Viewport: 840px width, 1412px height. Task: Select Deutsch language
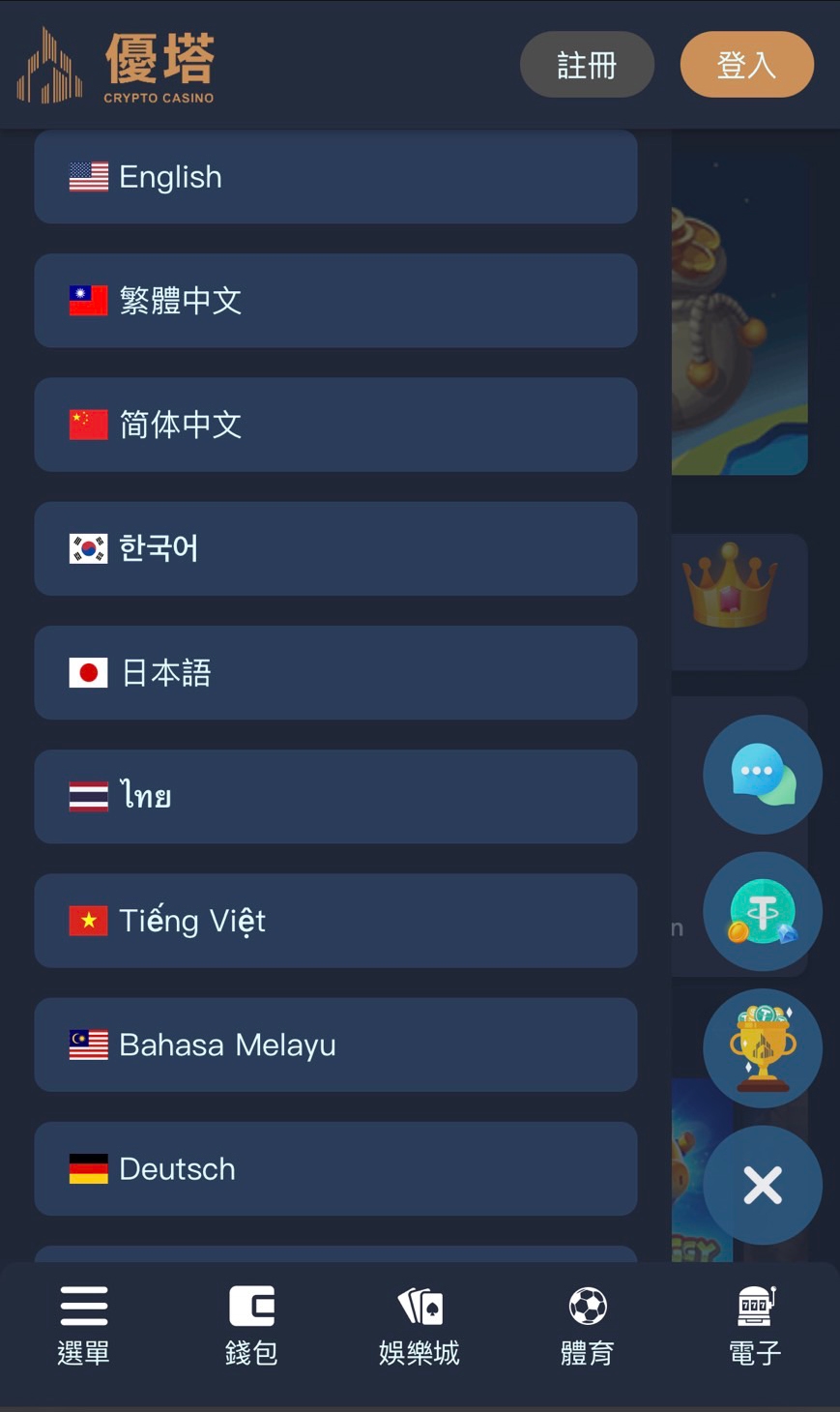pos(335,1168)
